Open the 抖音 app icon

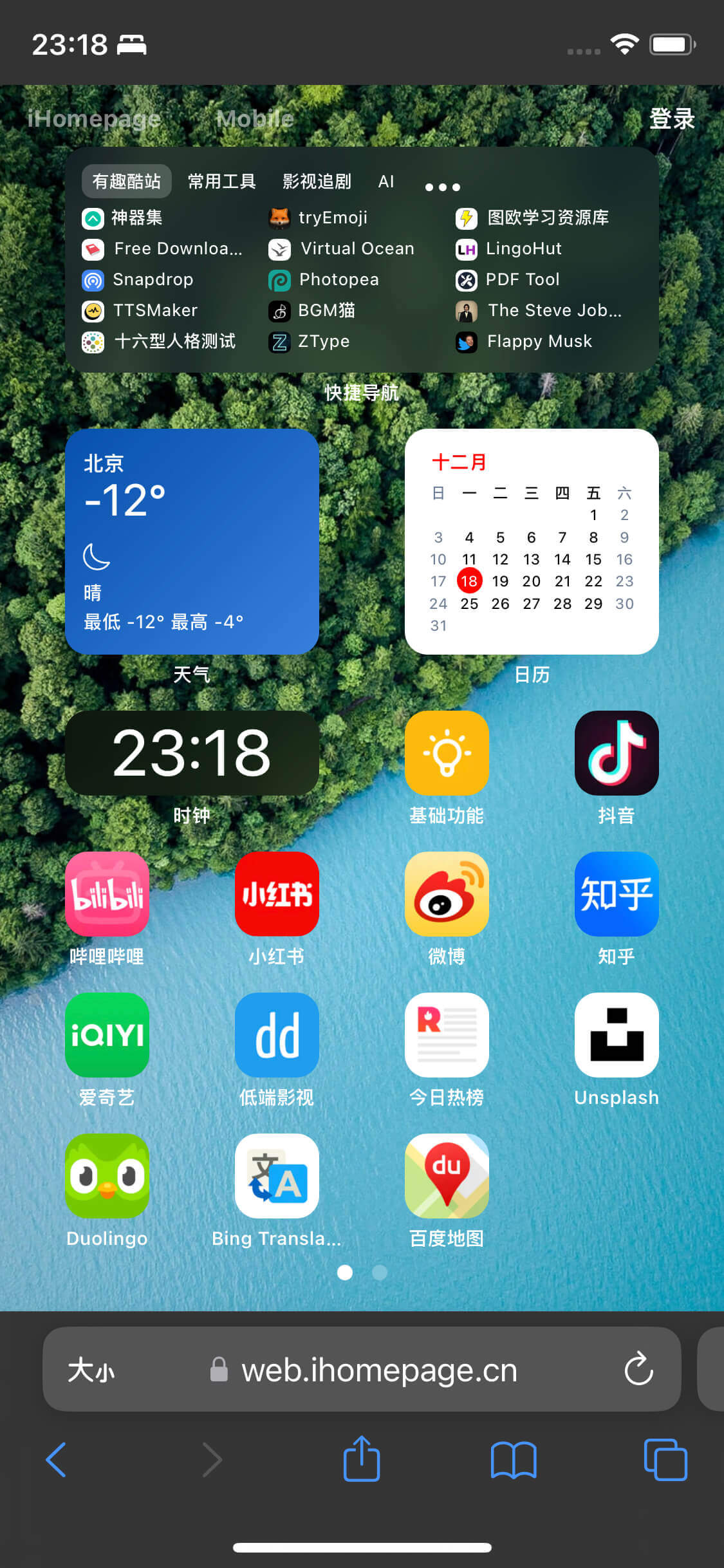(x=616, y=753)
